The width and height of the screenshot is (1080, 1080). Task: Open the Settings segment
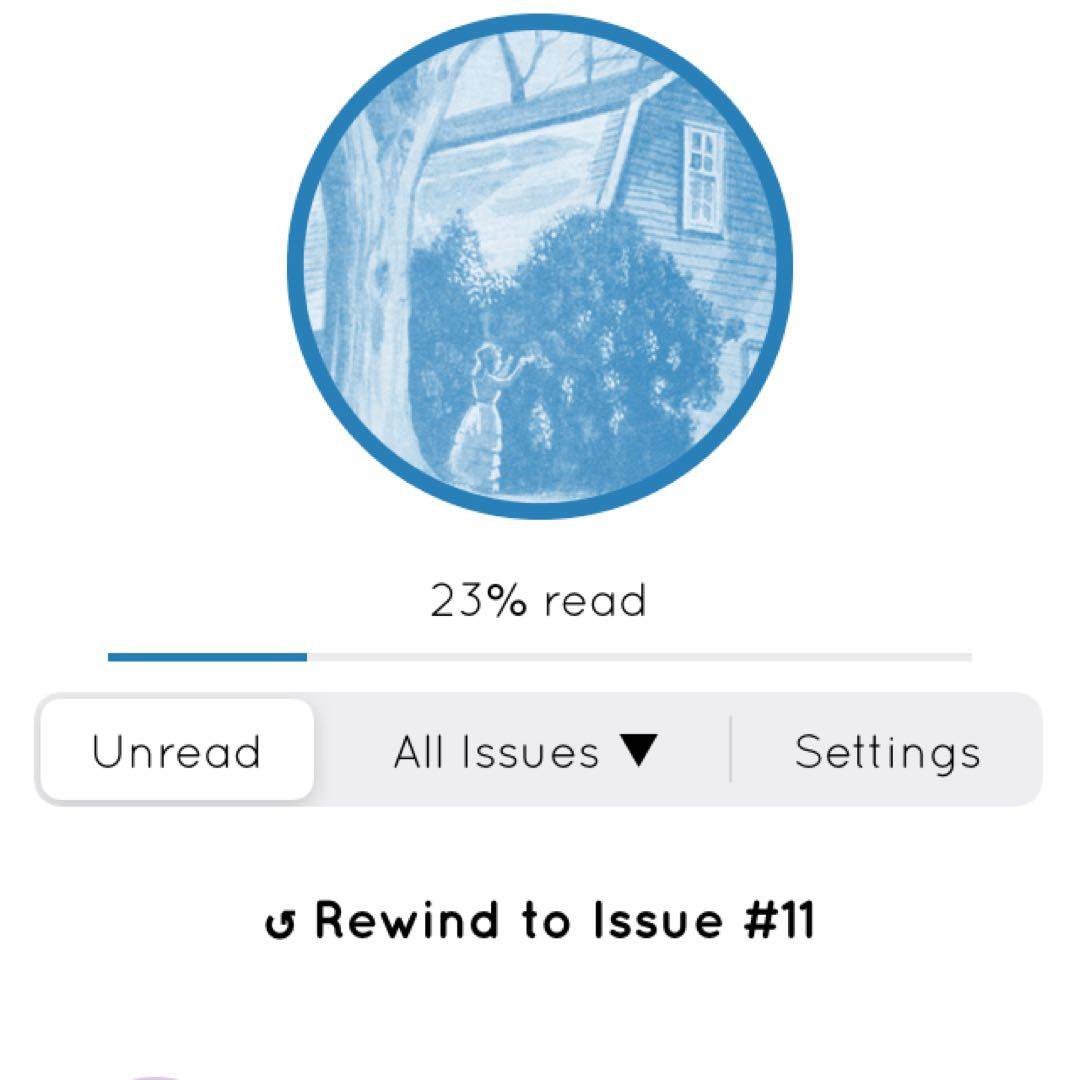[887, 751]
